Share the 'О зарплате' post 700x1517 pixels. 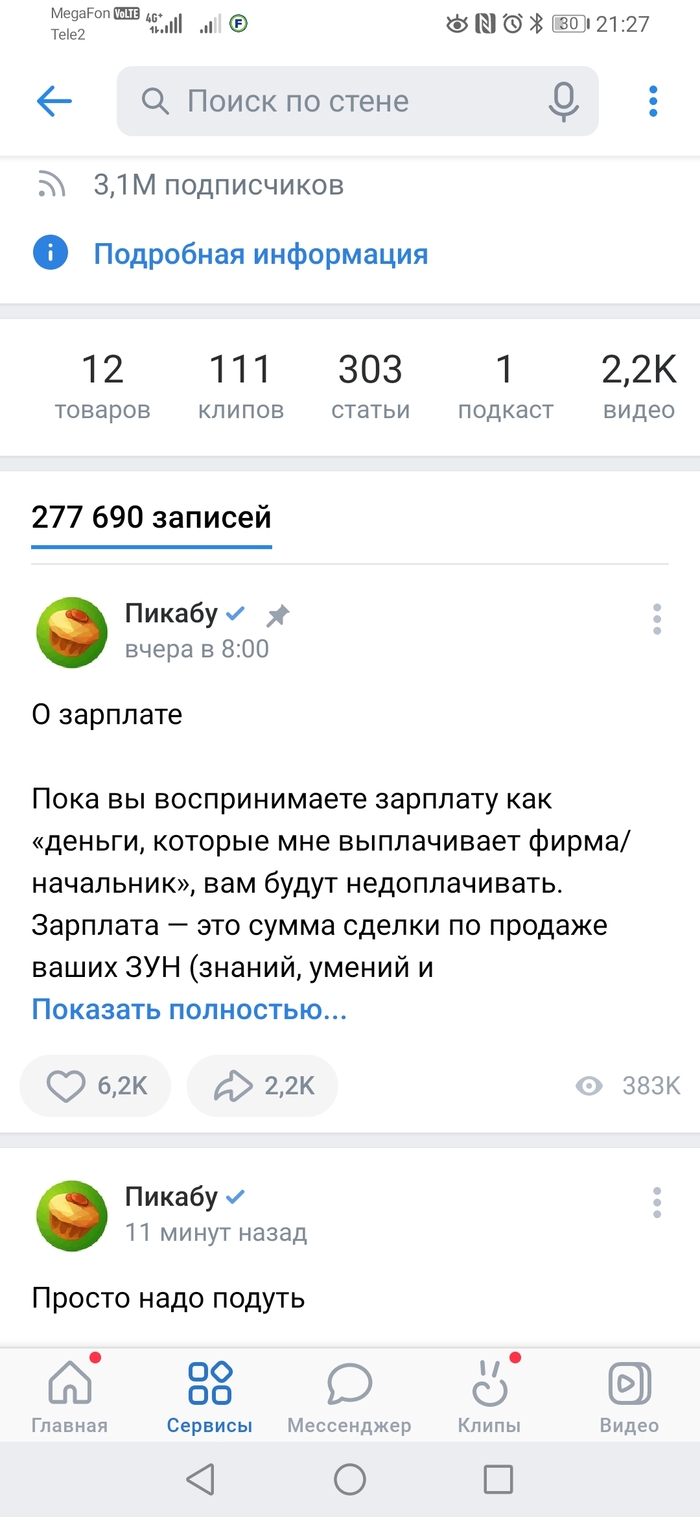click(x=262, y=1086)
